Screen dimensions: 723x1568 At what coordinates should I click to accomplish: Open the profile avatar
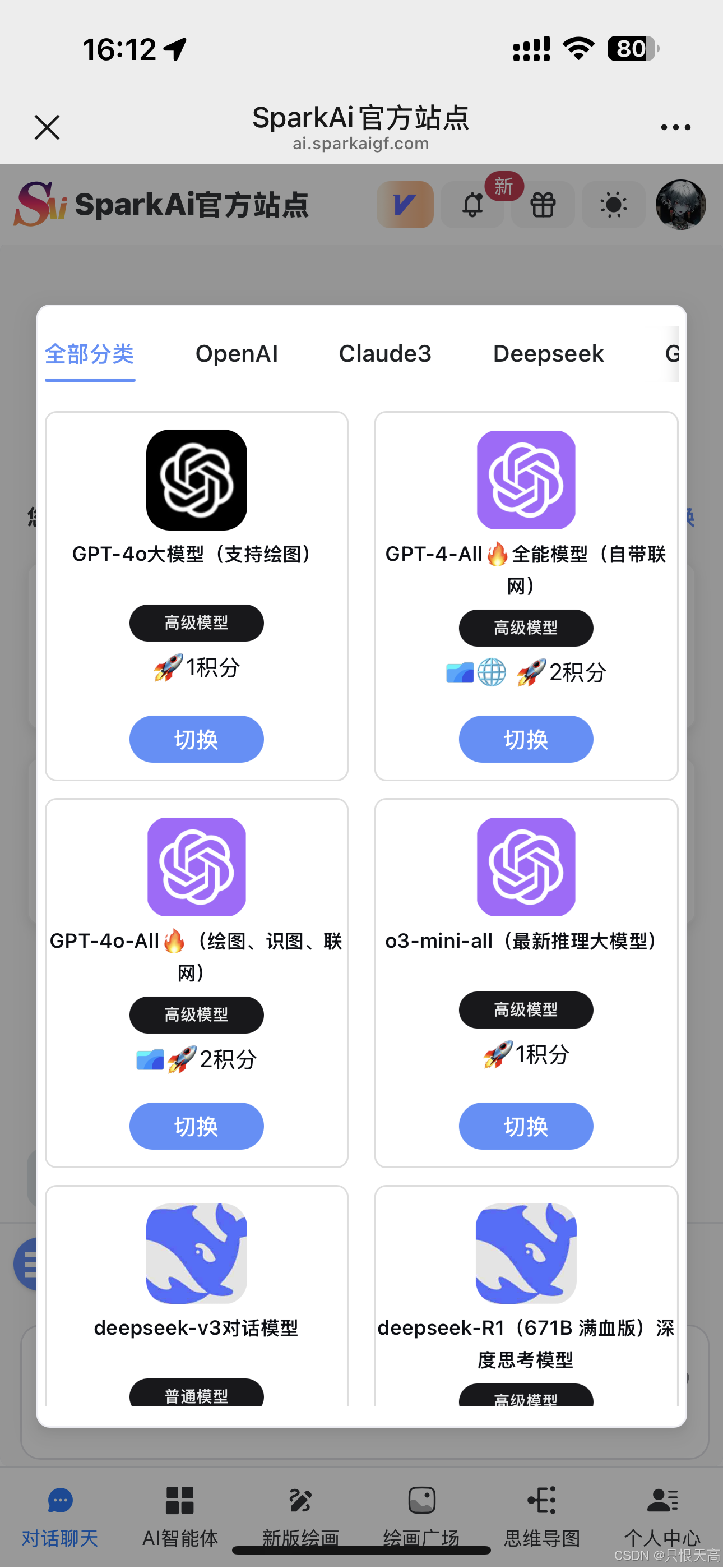coord(680,205)
